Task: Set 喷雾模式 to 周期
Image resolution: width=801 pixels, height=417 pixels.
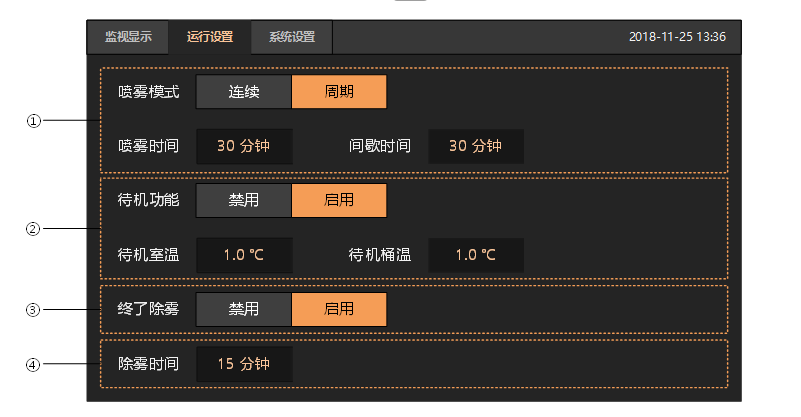Action: tap(338, 92)
